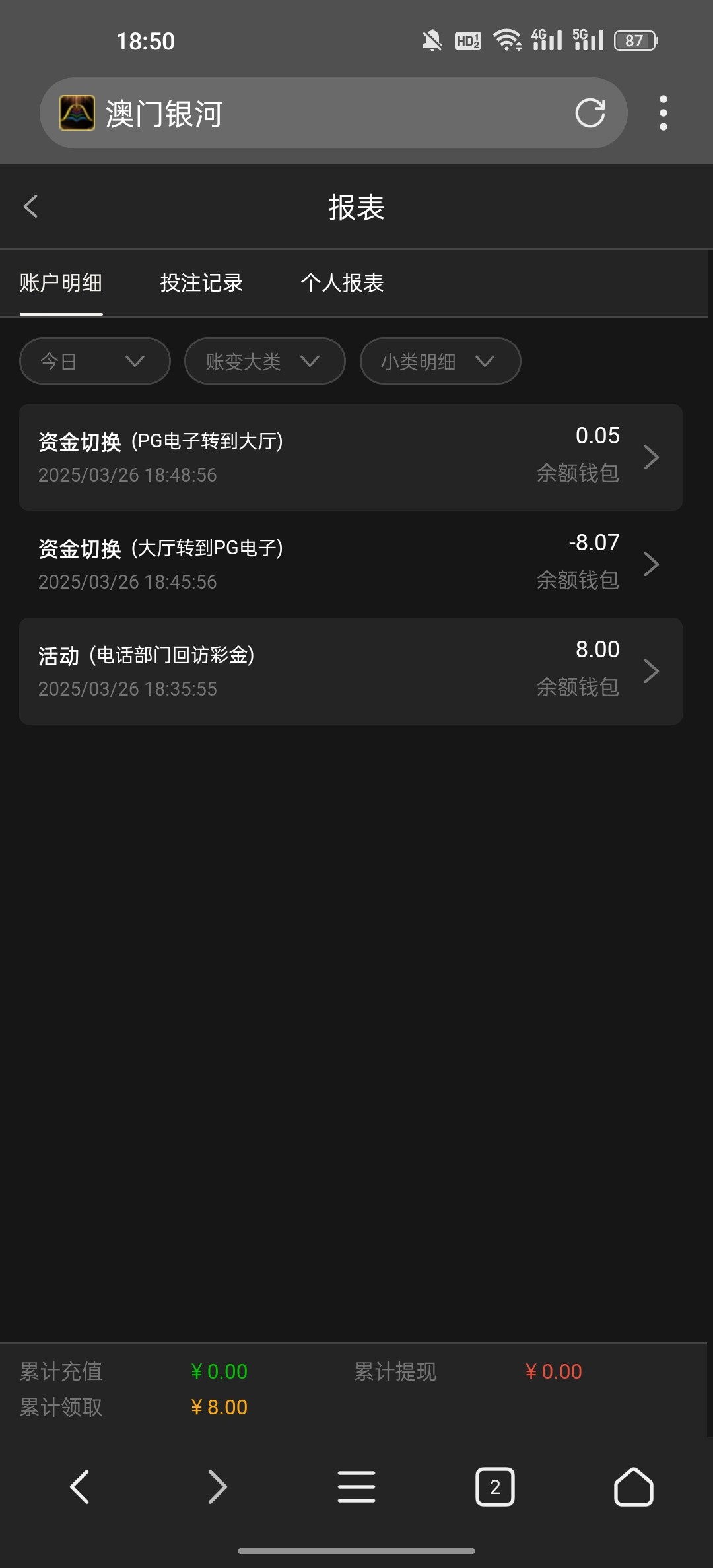
Task: Go back from the 报表 page
Action: [x=30, y=207]
